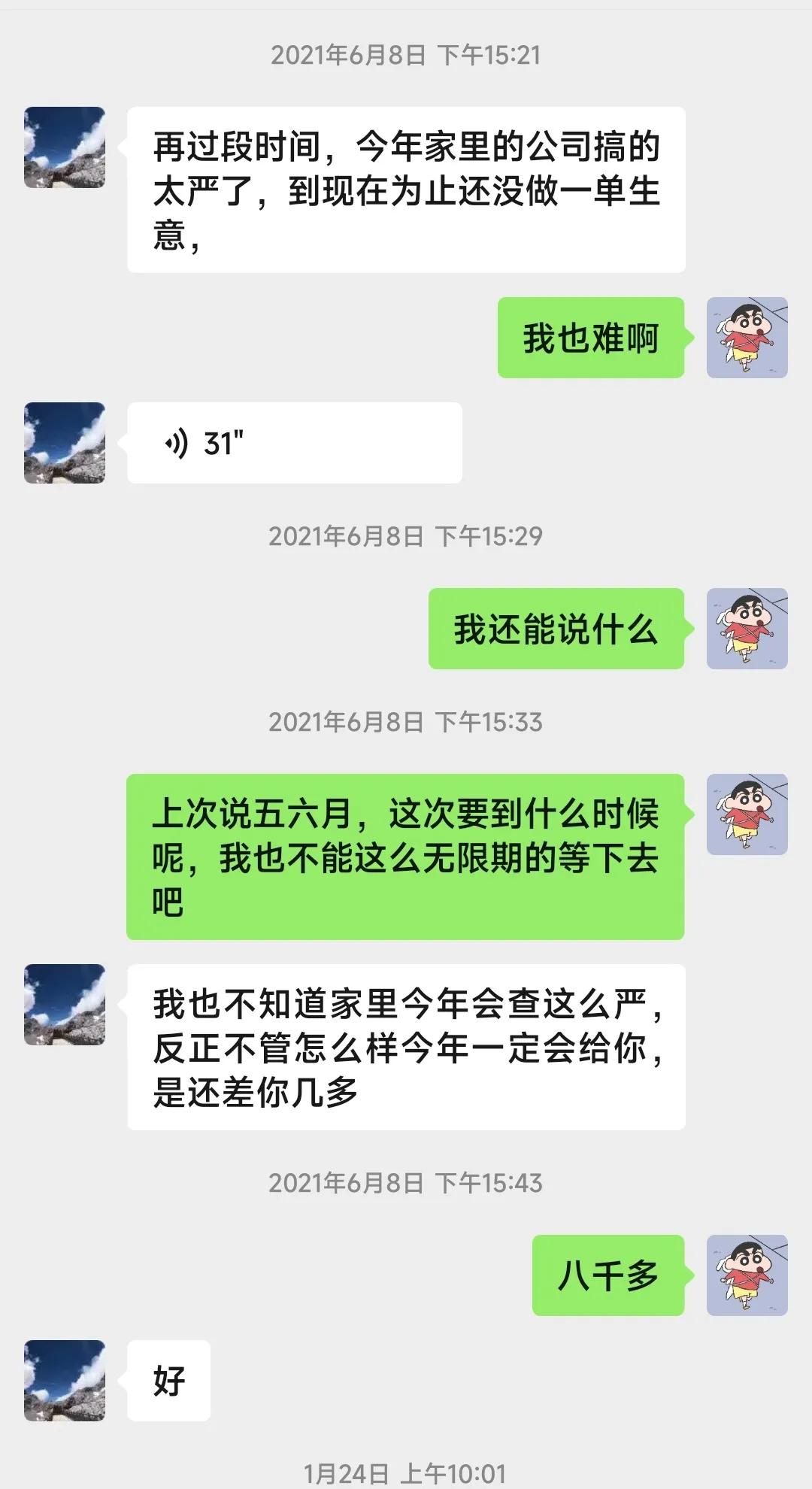
Task: Click the Shin-chan avatar beside 我还能说什么
Action: pyautogui.click(x=748, y=630)
